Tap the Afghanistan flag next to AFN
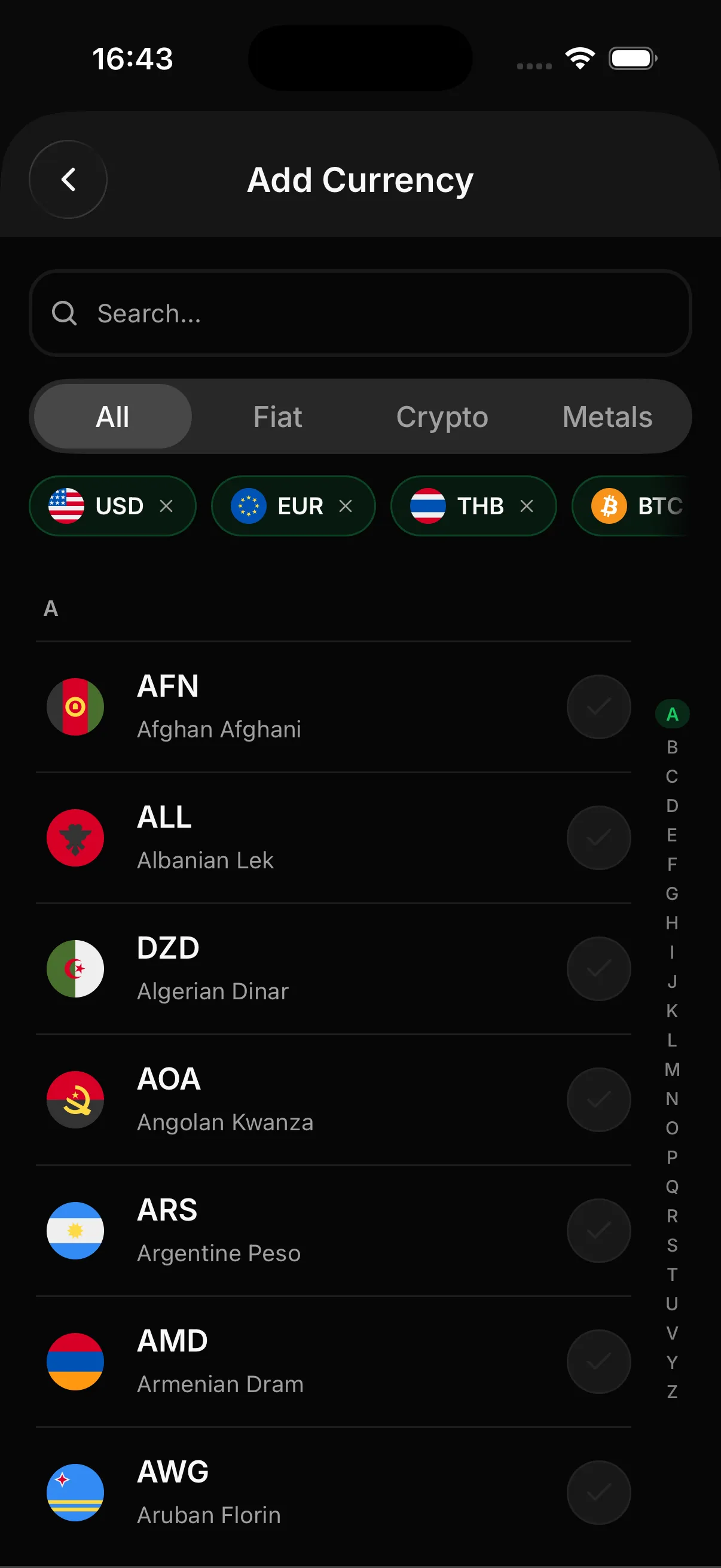Viewport: 721px width, 1568px height. coord(75,707)
